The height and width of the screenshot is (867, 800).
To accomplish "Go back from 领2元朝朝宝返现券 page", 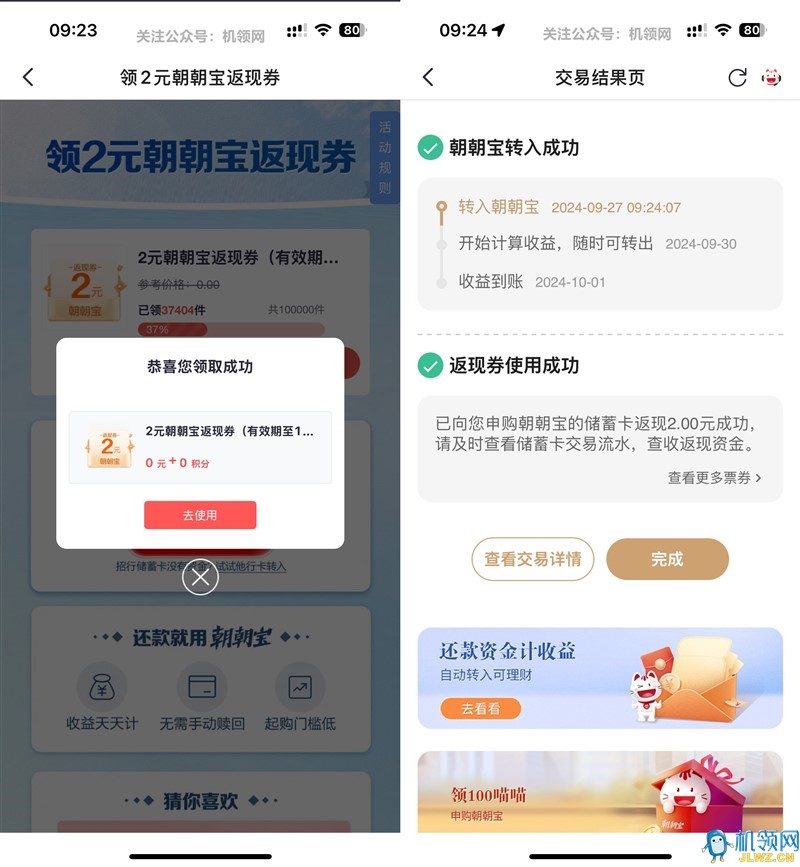I will (x=28, y=77).
